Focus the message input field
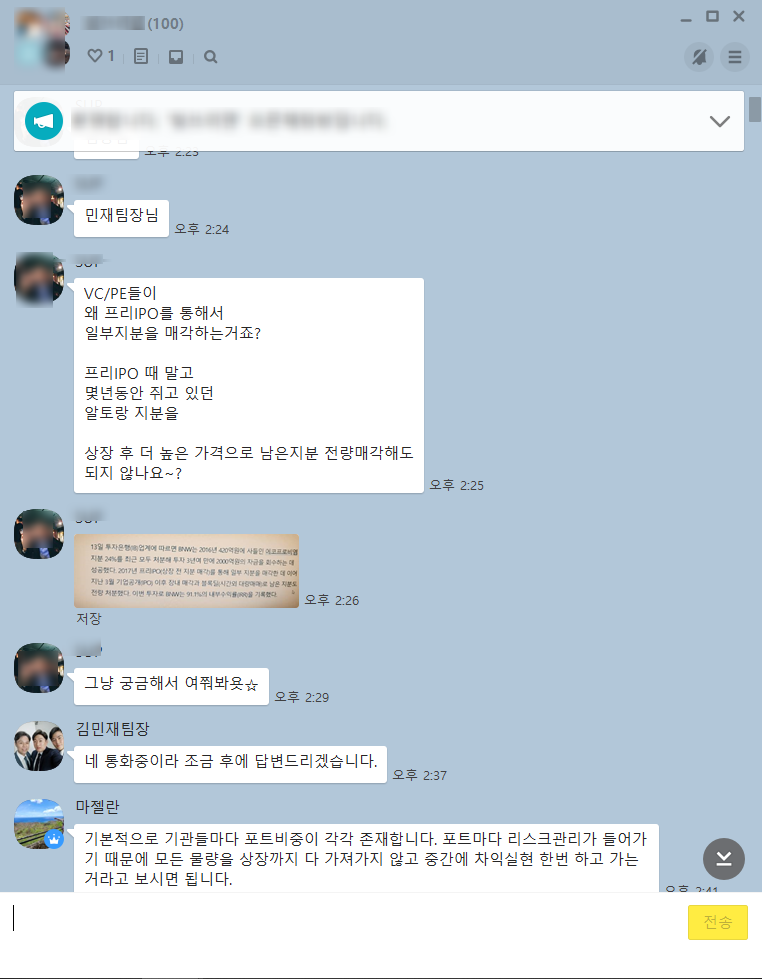 (340, 922)
